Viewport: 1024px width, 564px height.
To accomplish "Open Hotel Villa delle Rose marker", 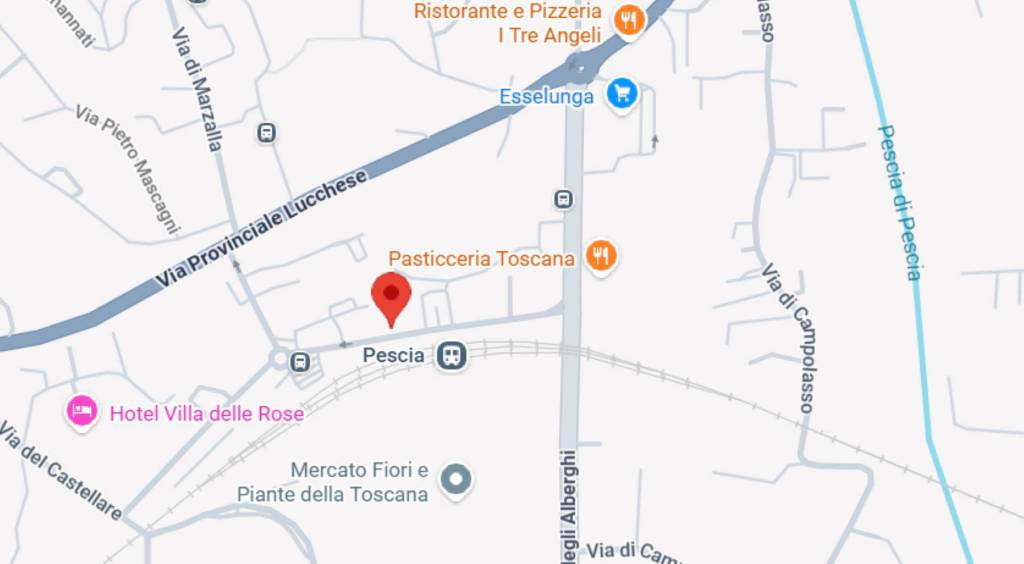I will (82, 411).
